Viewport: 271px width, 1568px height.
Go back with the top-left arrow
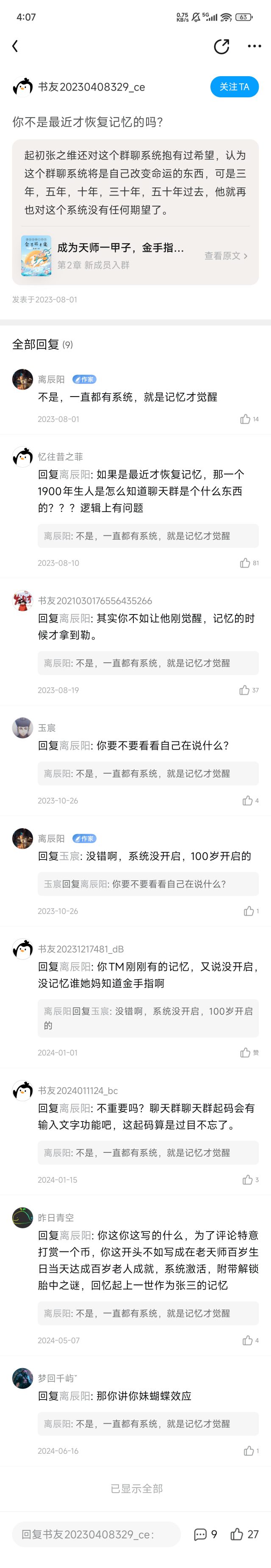pyautogui.click(x=15, y=46)
